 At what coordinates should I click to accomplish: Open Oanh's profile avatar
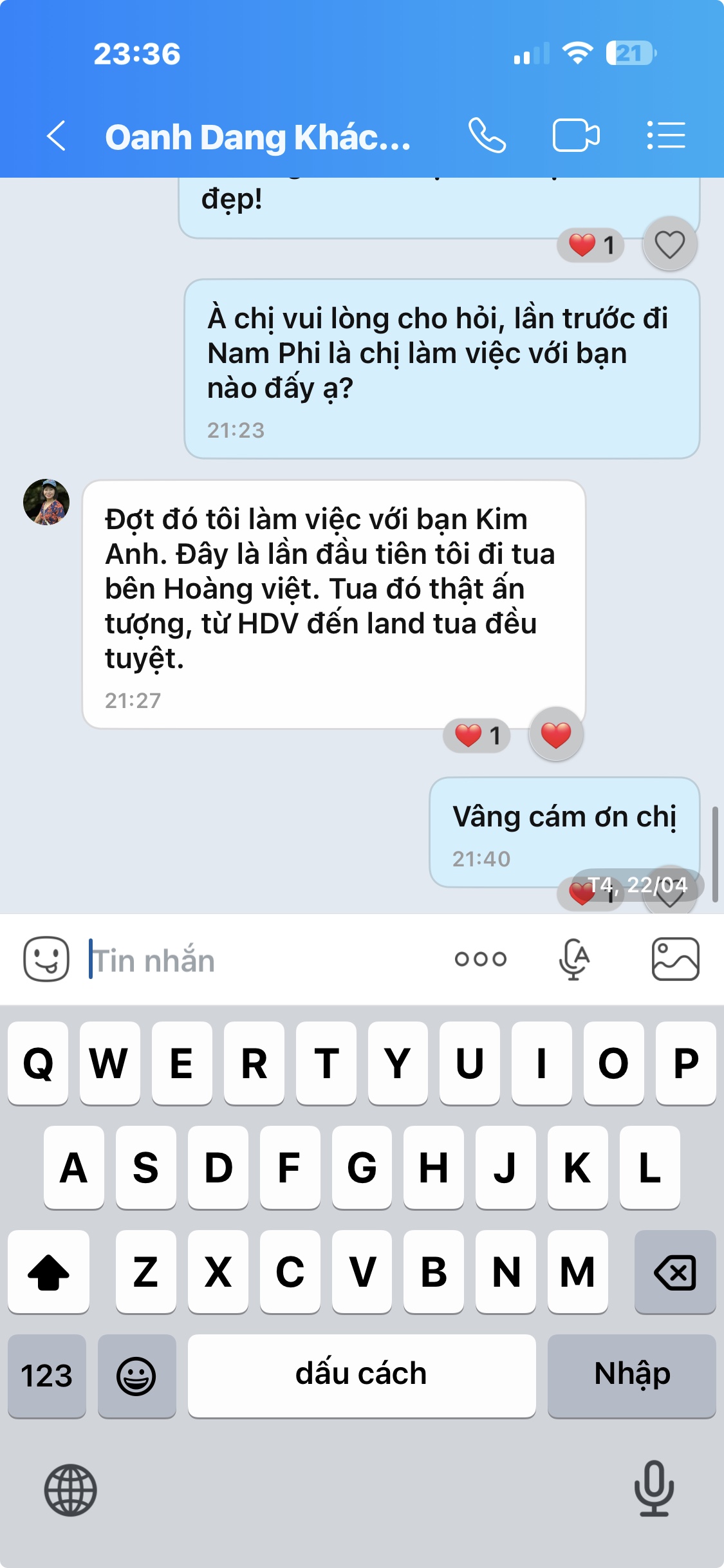[46, 502]
